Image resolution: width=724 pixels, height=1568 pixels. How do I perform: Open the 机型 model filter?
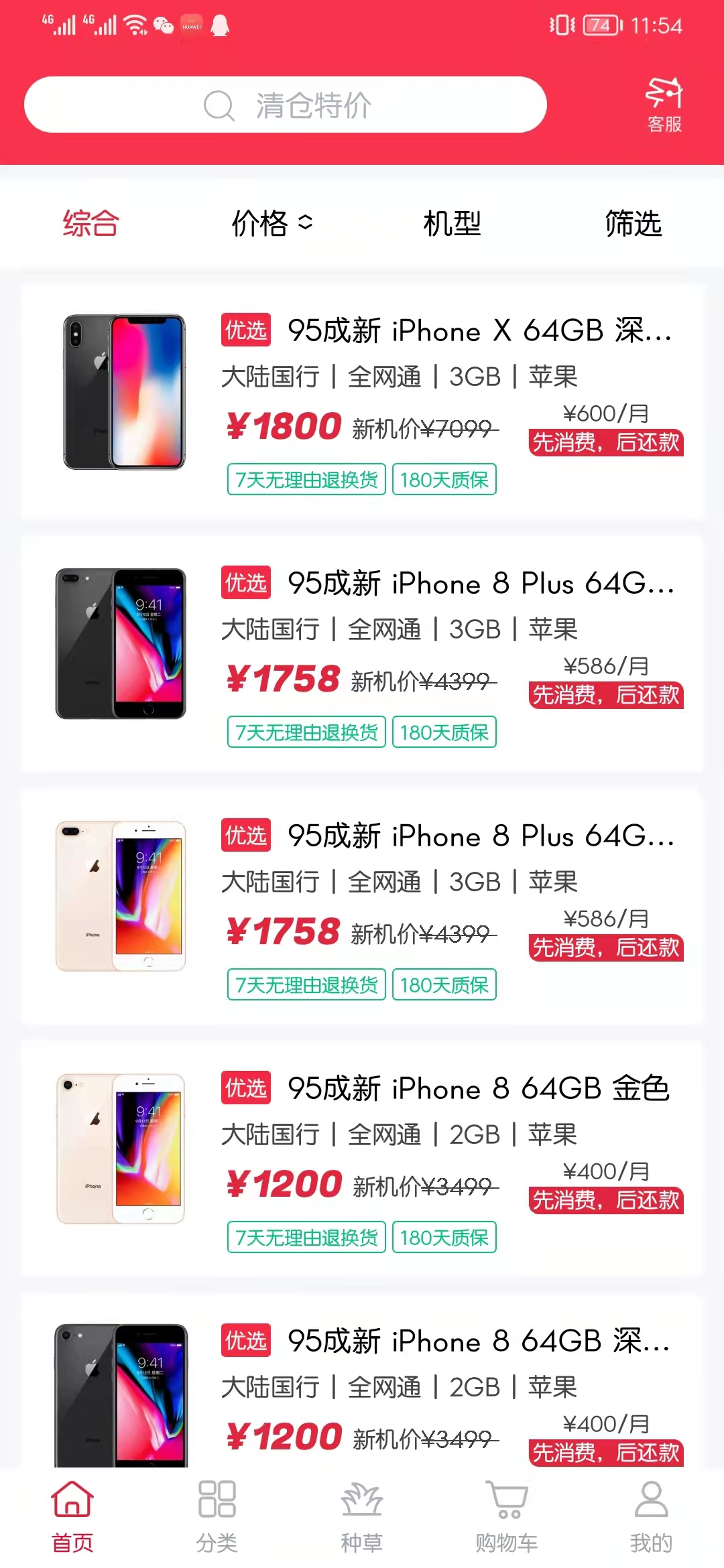click(452, 223)
